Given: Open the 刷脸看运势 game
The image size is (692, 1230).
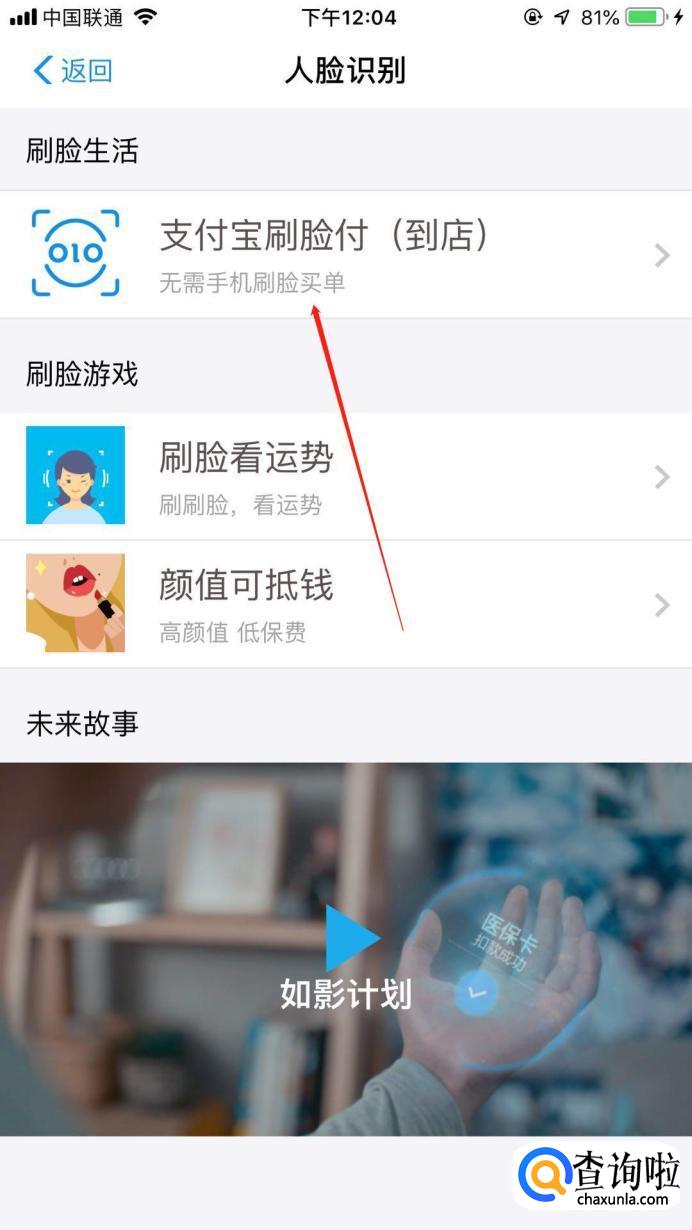Looking at the screenshot, I should (x=345, y=476).
